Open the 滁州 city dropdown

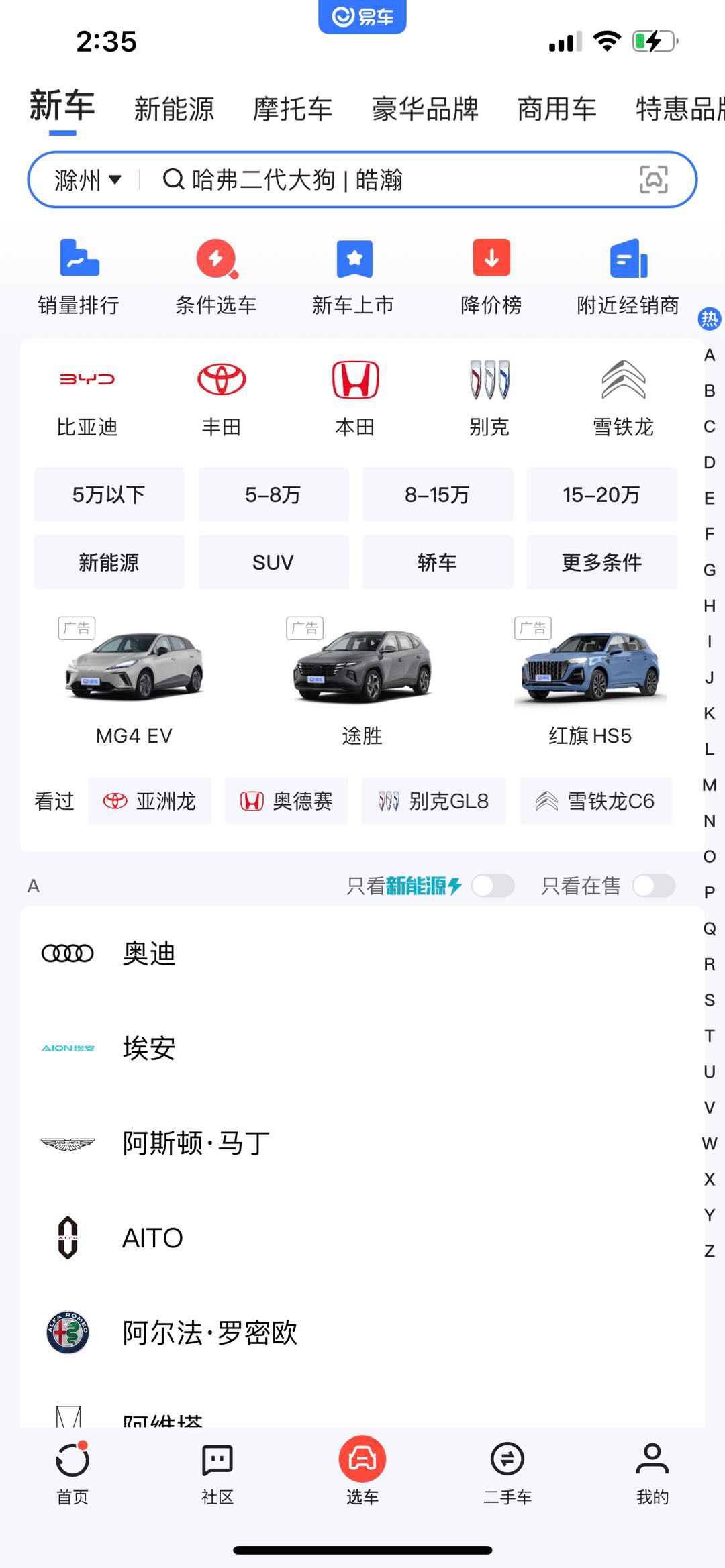87,180
